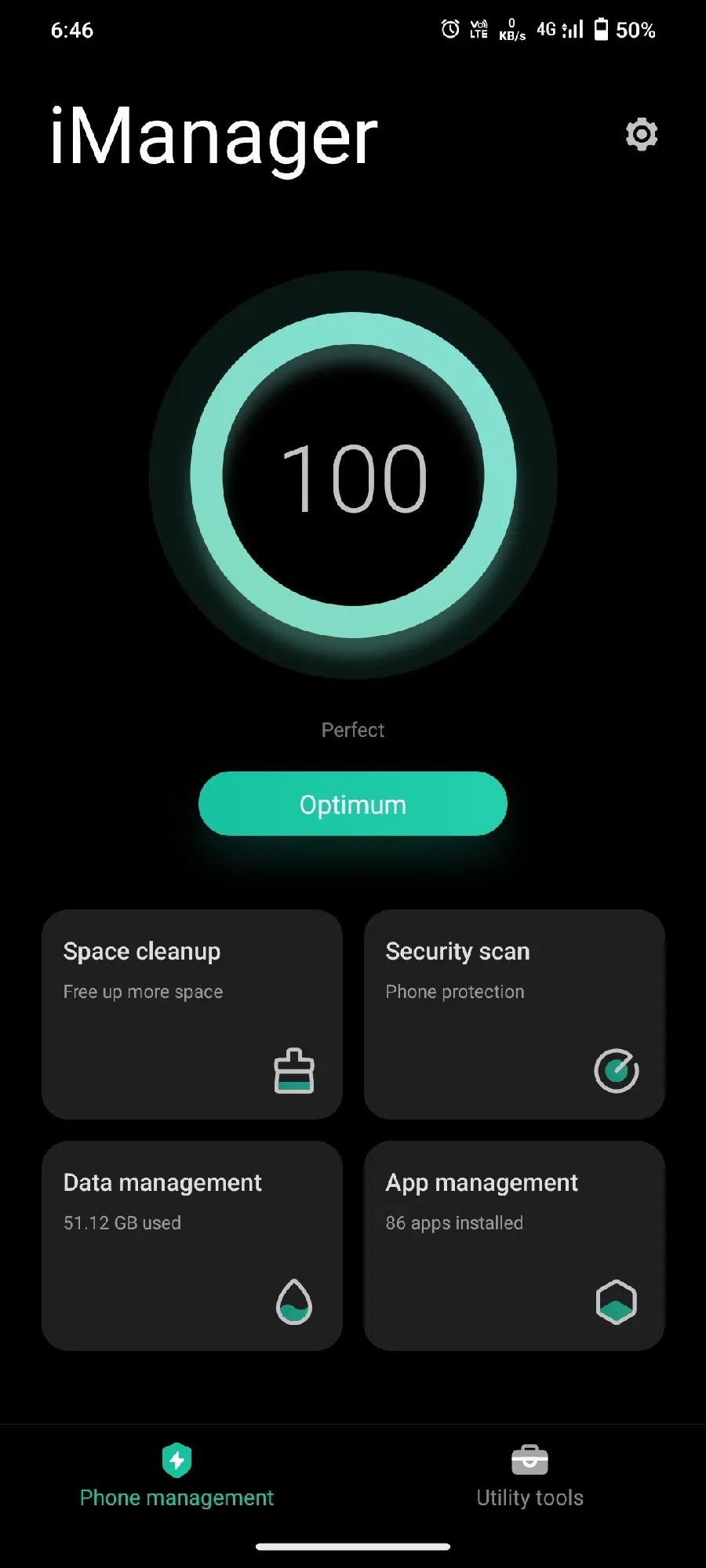Screen dimensions: 706x1568
Task: Open App management card
Action: pos(514,1245)
